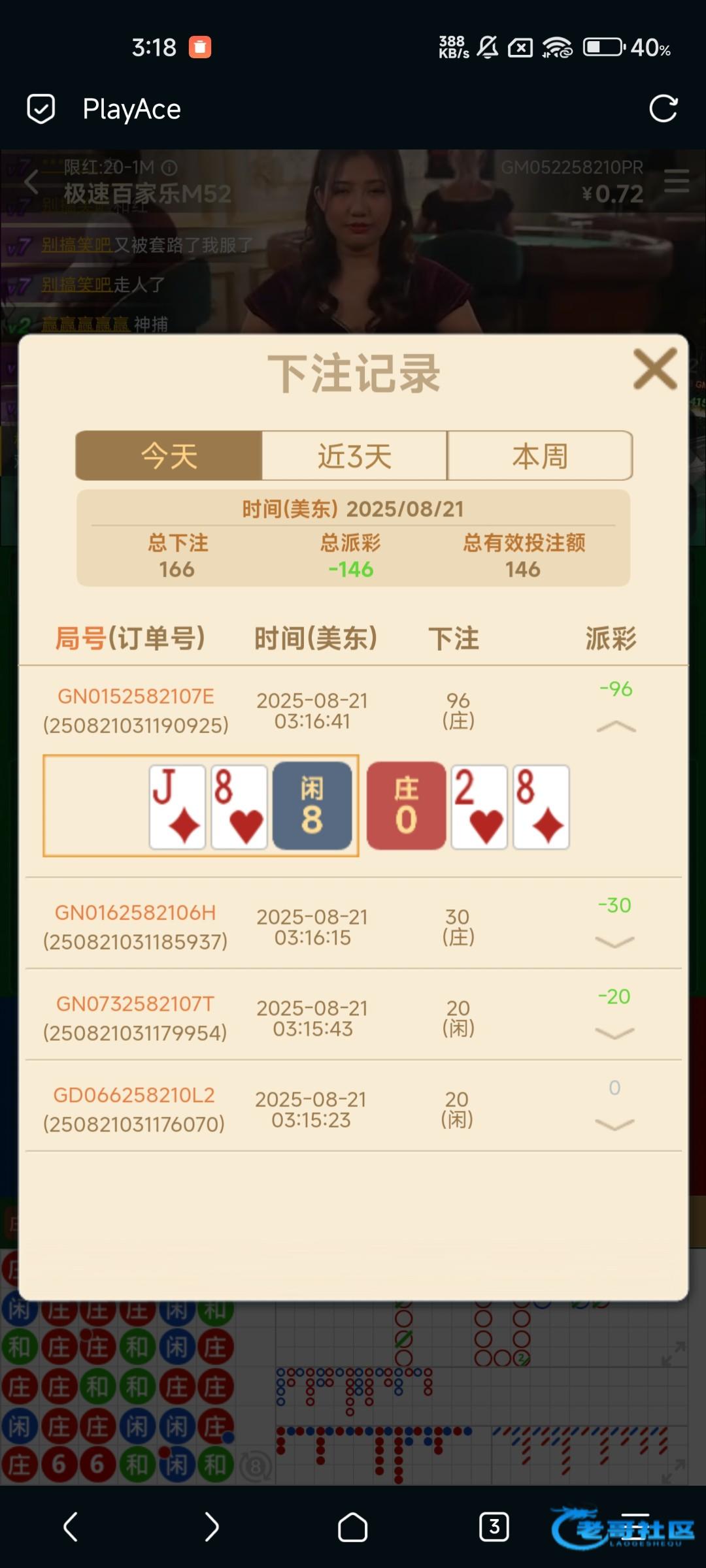Switch to the 本周 tab
Image resolution: width=706 pixels, height=1568 pixels.
[x=539, y=455]
